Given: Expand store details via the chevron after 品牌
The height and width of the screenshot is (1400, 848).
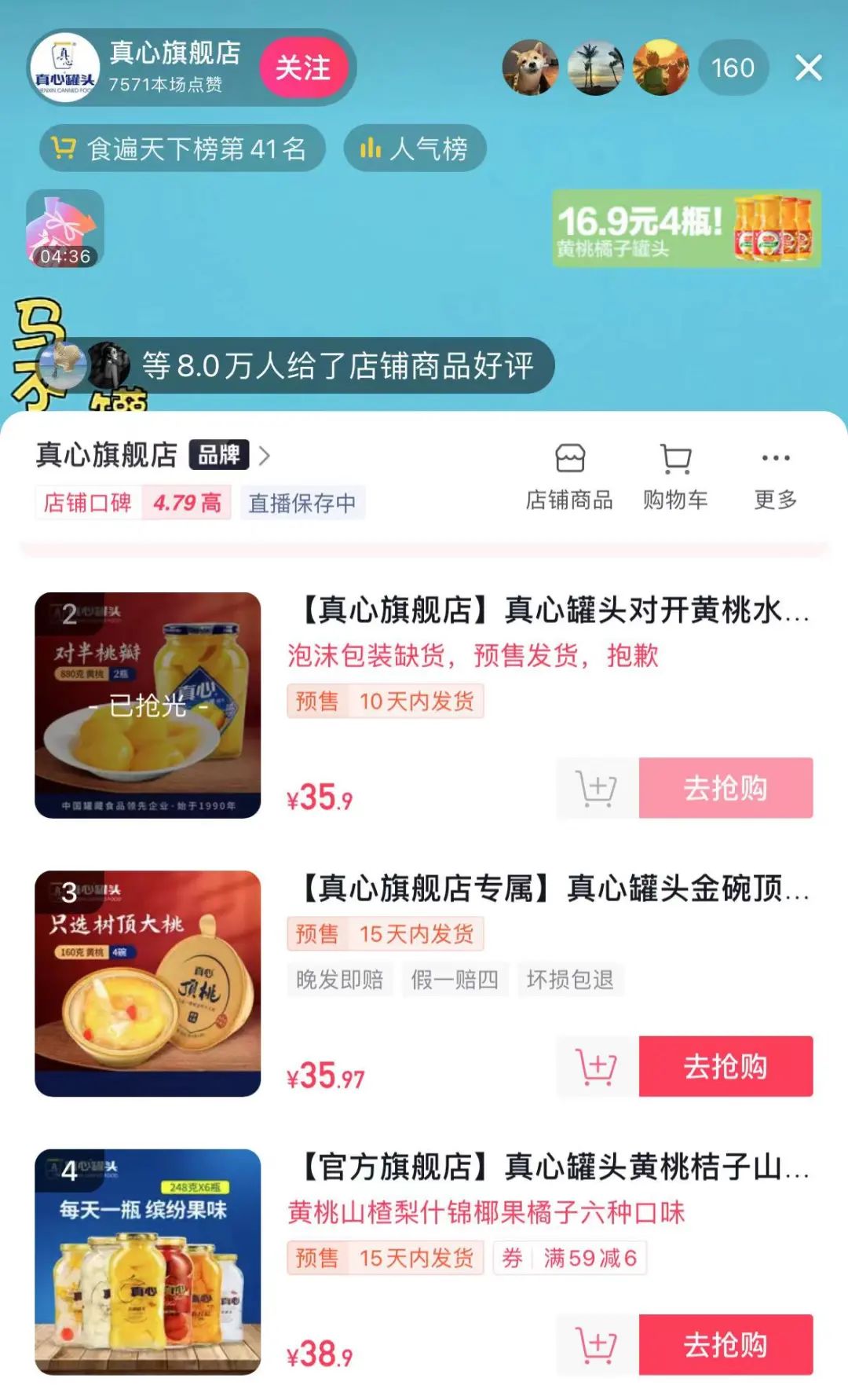Looking at the screenshot, I should (x=267, y=456).
